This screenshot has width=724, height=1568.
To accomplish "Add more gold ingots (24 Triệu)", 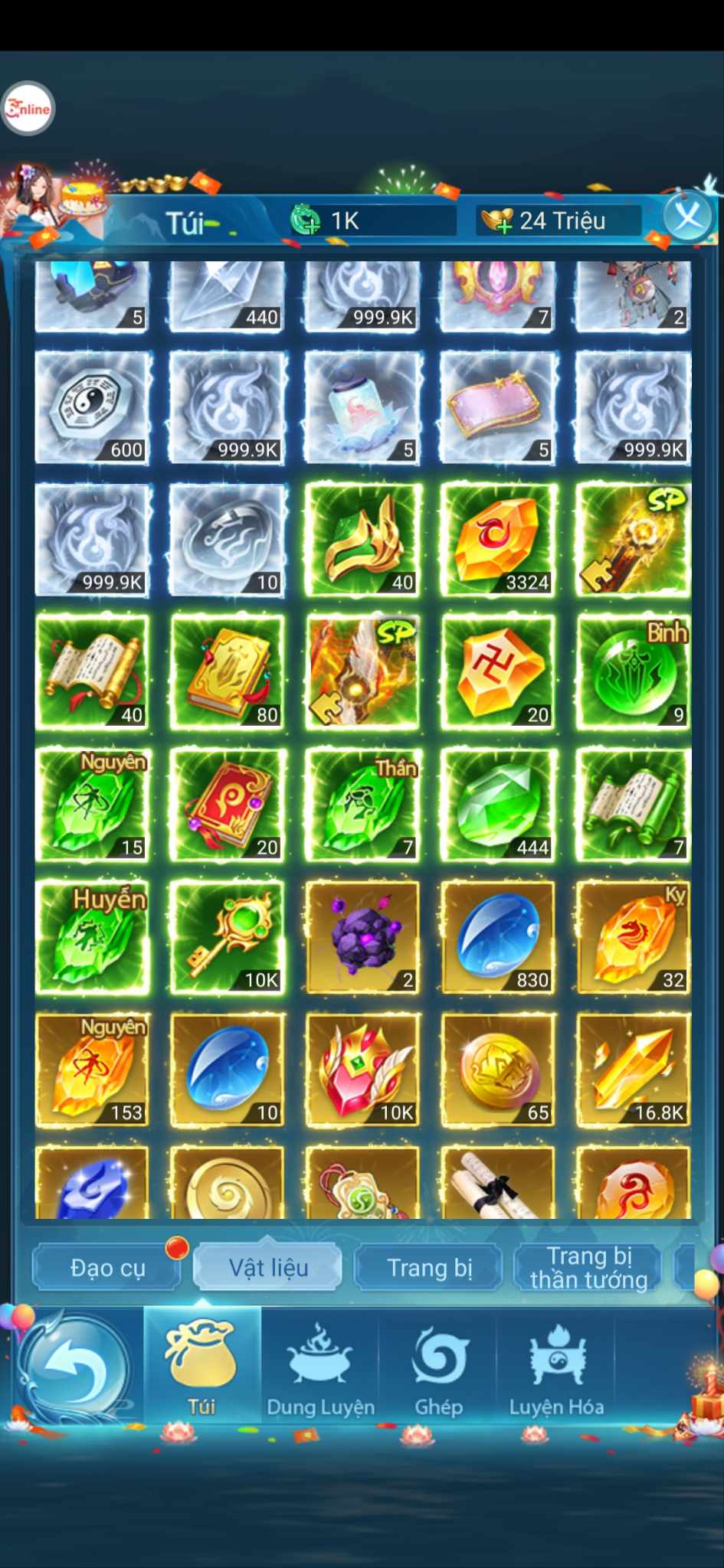I will pyautogui.click(x=496, y=221).
